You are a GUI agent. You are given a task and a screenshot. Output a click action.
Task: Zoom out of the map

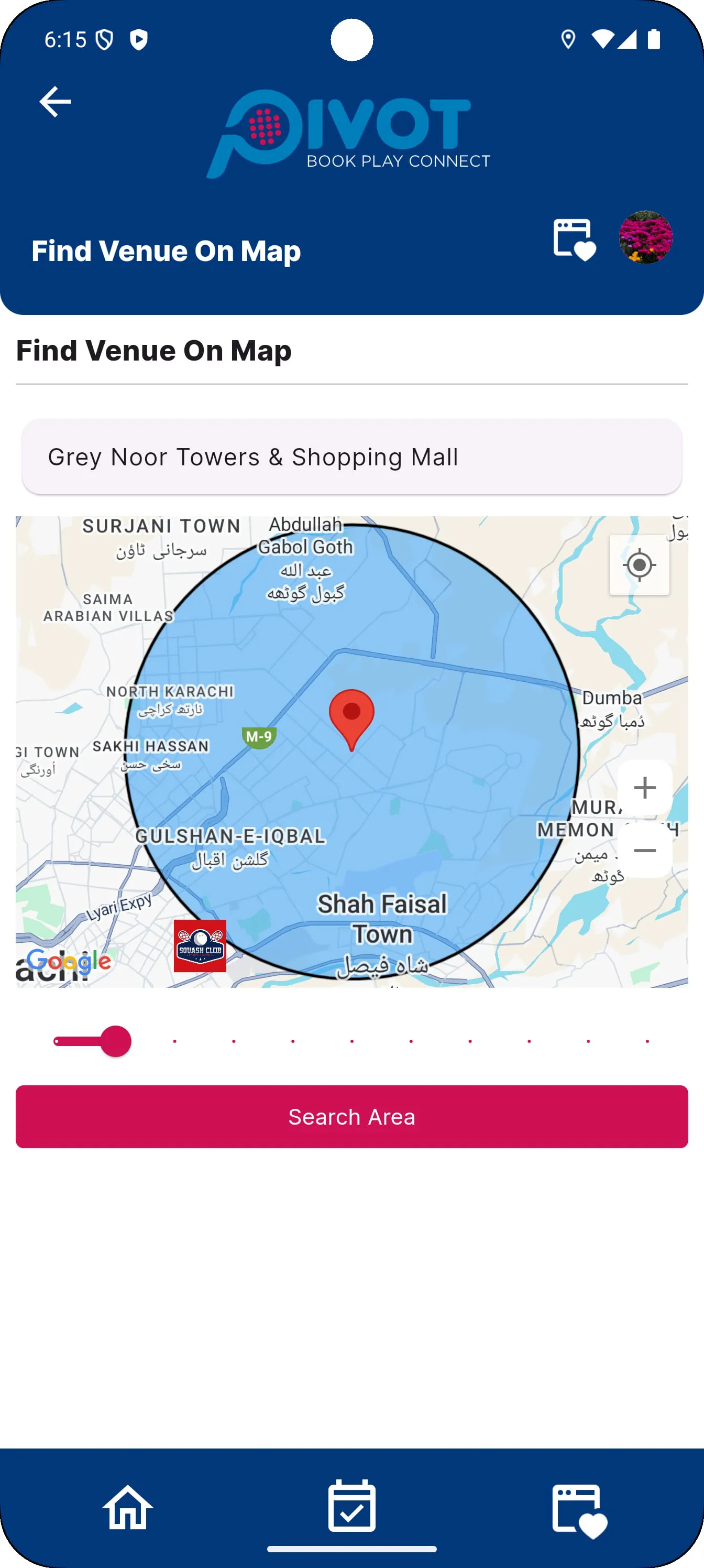[x=644, y=851]
